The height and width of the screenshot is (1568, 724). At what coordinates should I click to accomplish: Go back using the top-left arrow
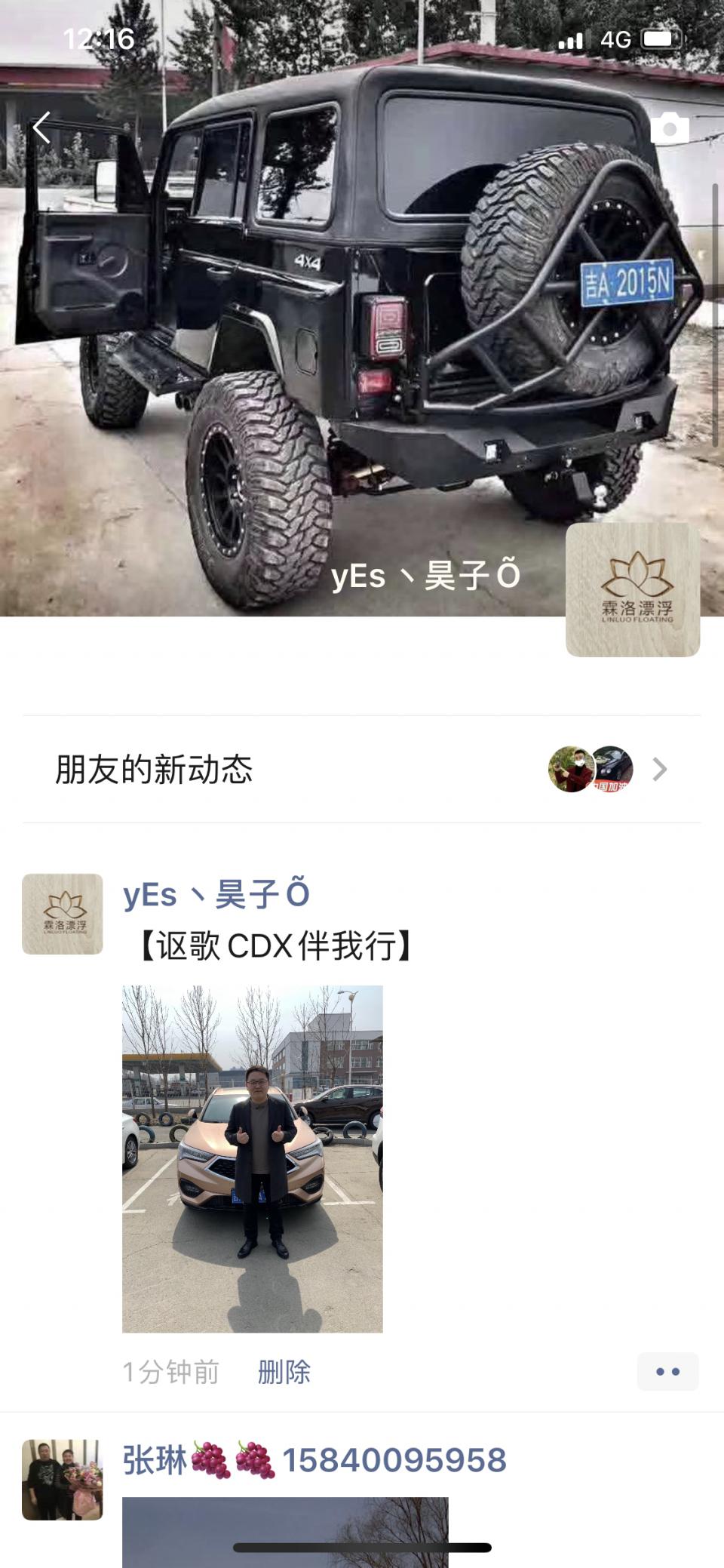click(42, 128)
